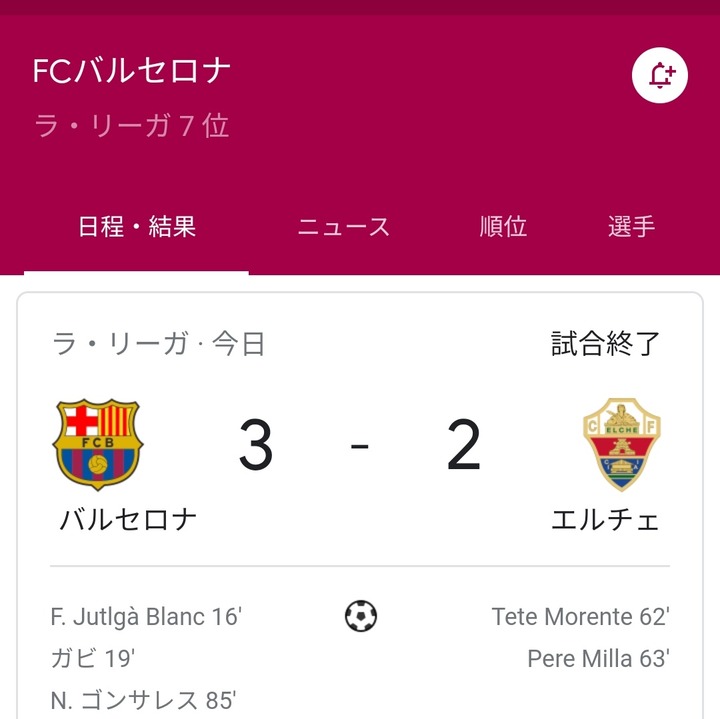
Task: Switch to the ニュース tab
Action: pos(343,227)
